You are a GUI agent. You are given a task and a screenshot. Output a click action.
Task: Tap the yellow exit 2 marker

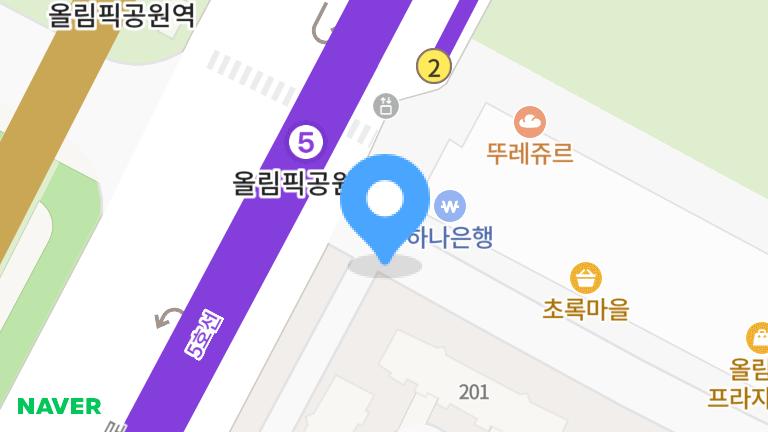pyautogui.click(x=433, y=67)
